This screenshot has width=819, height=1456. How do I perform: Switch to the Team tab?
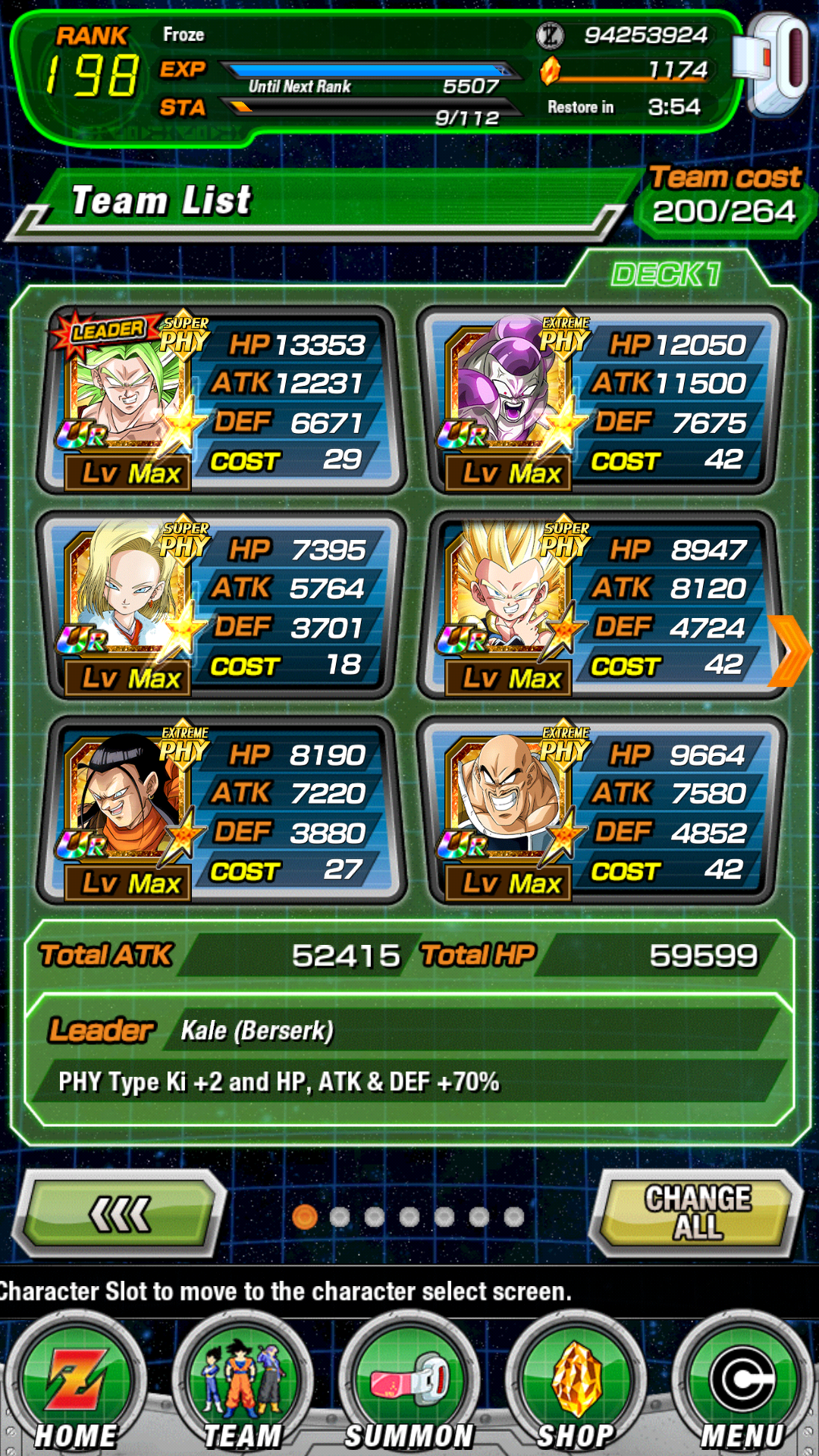(243, 1388)
